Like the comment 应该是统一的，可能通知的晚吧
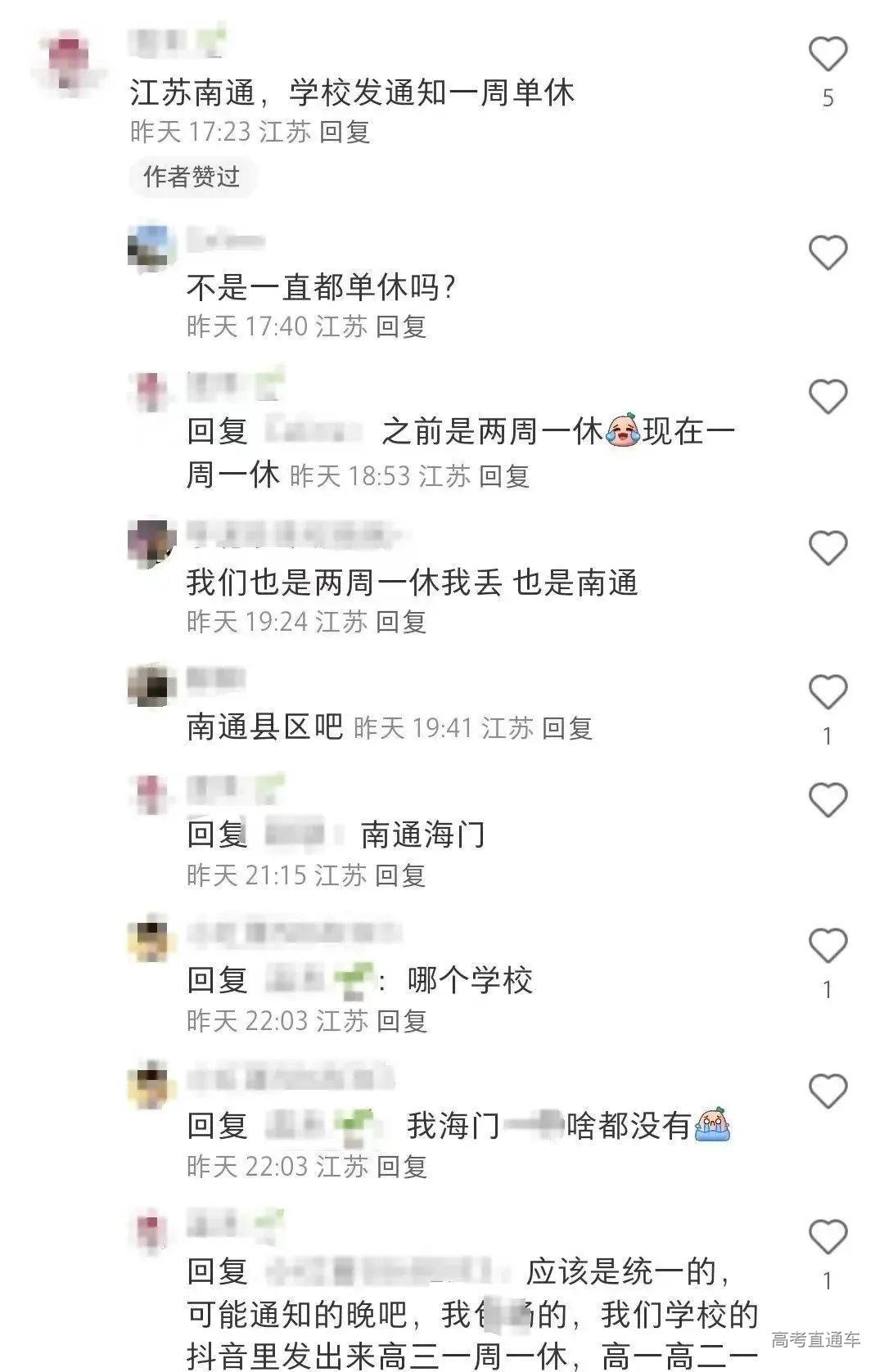 828,1237
